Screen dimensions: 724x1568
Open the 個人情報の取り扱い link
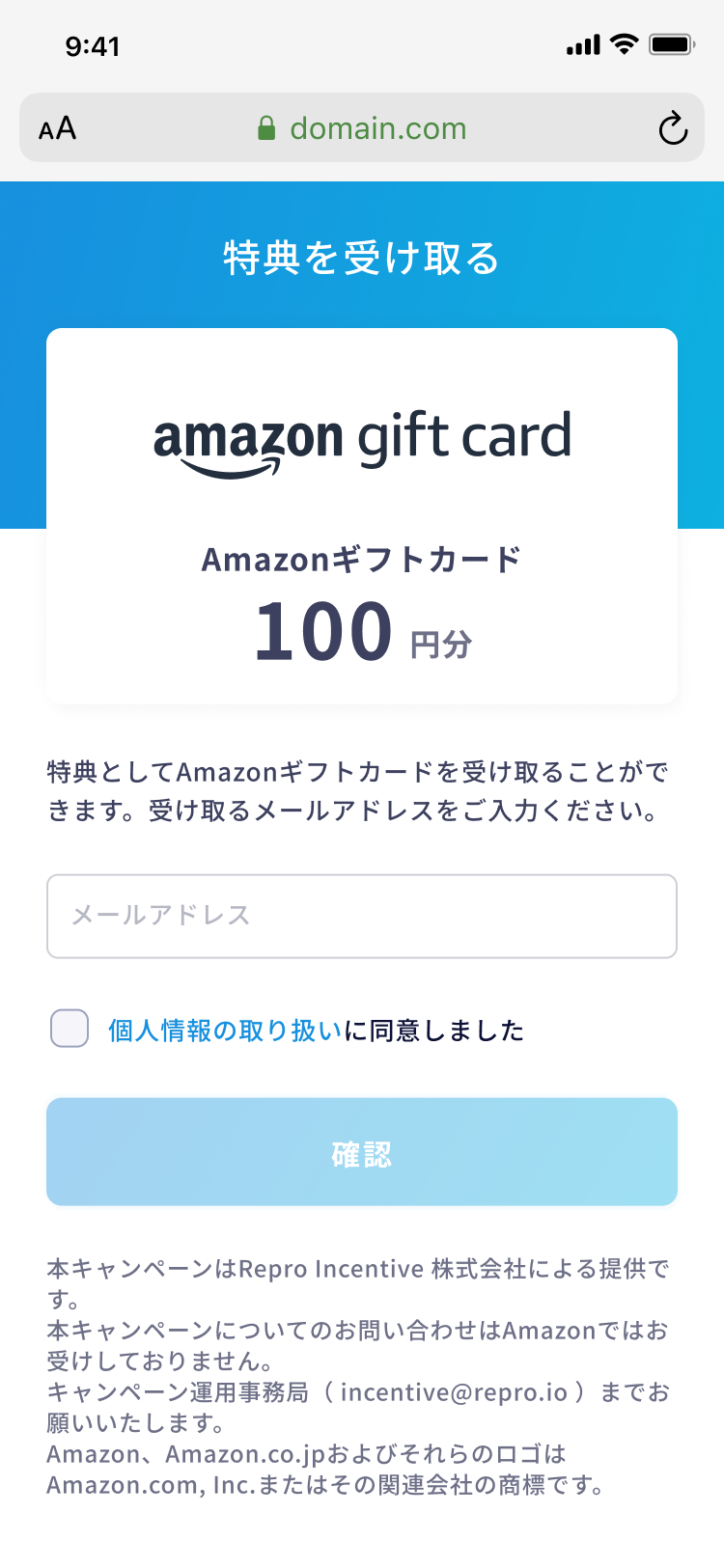(225, 1031)
